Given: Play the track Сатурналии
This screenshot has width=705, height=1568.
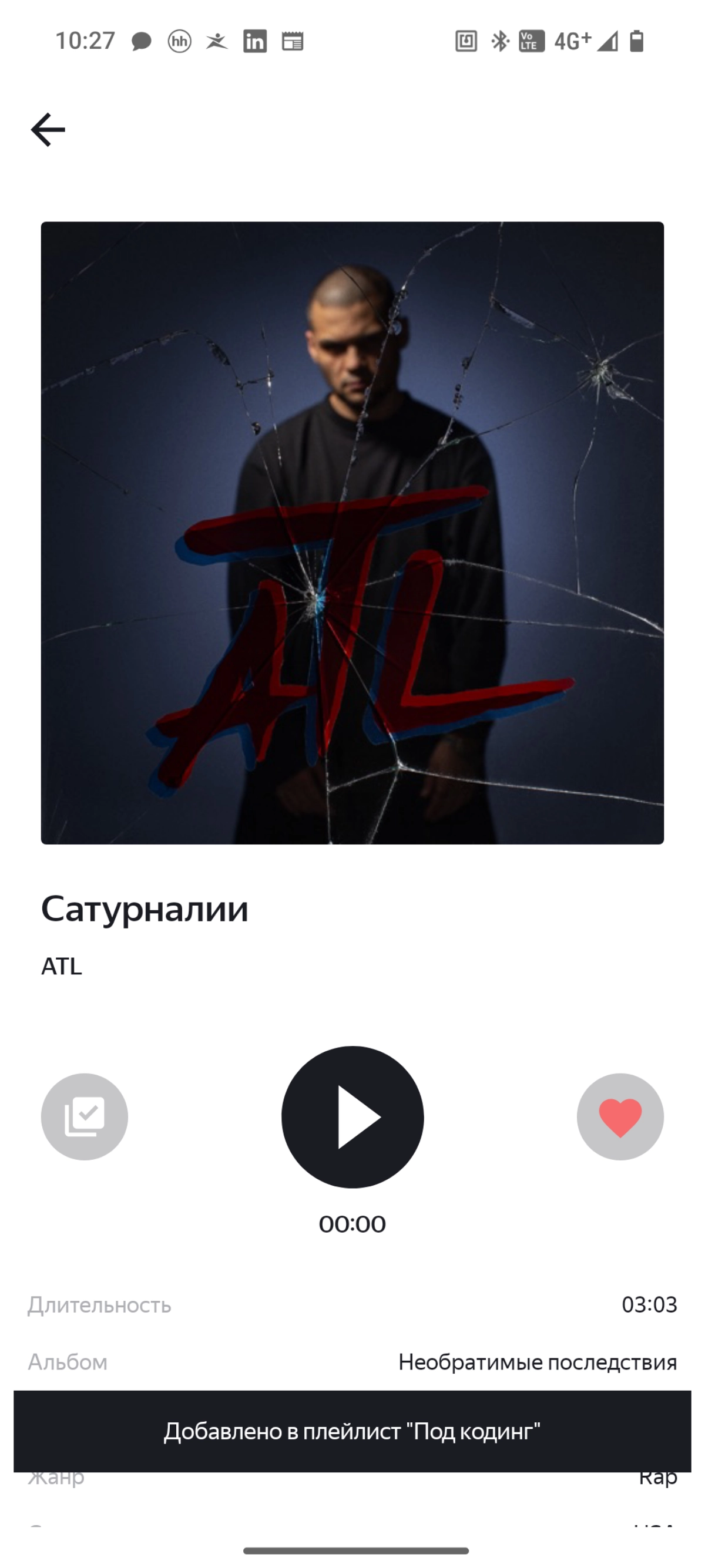Looking at the screenshot, I should [x=352, y=1117].
